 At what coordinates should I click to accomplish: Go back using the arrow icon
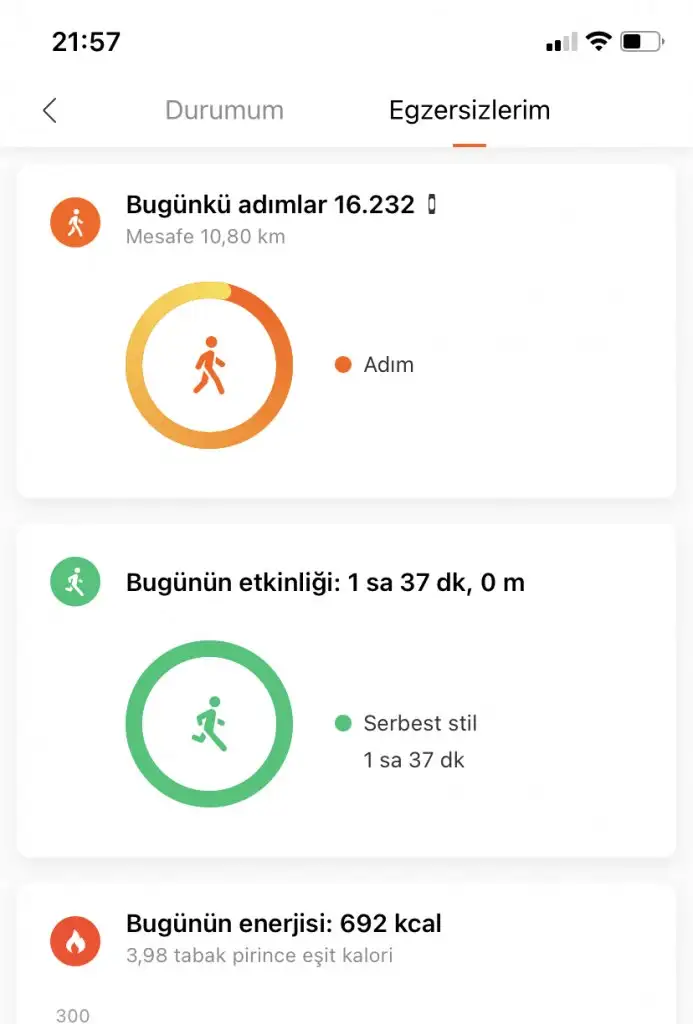[50, 110]
